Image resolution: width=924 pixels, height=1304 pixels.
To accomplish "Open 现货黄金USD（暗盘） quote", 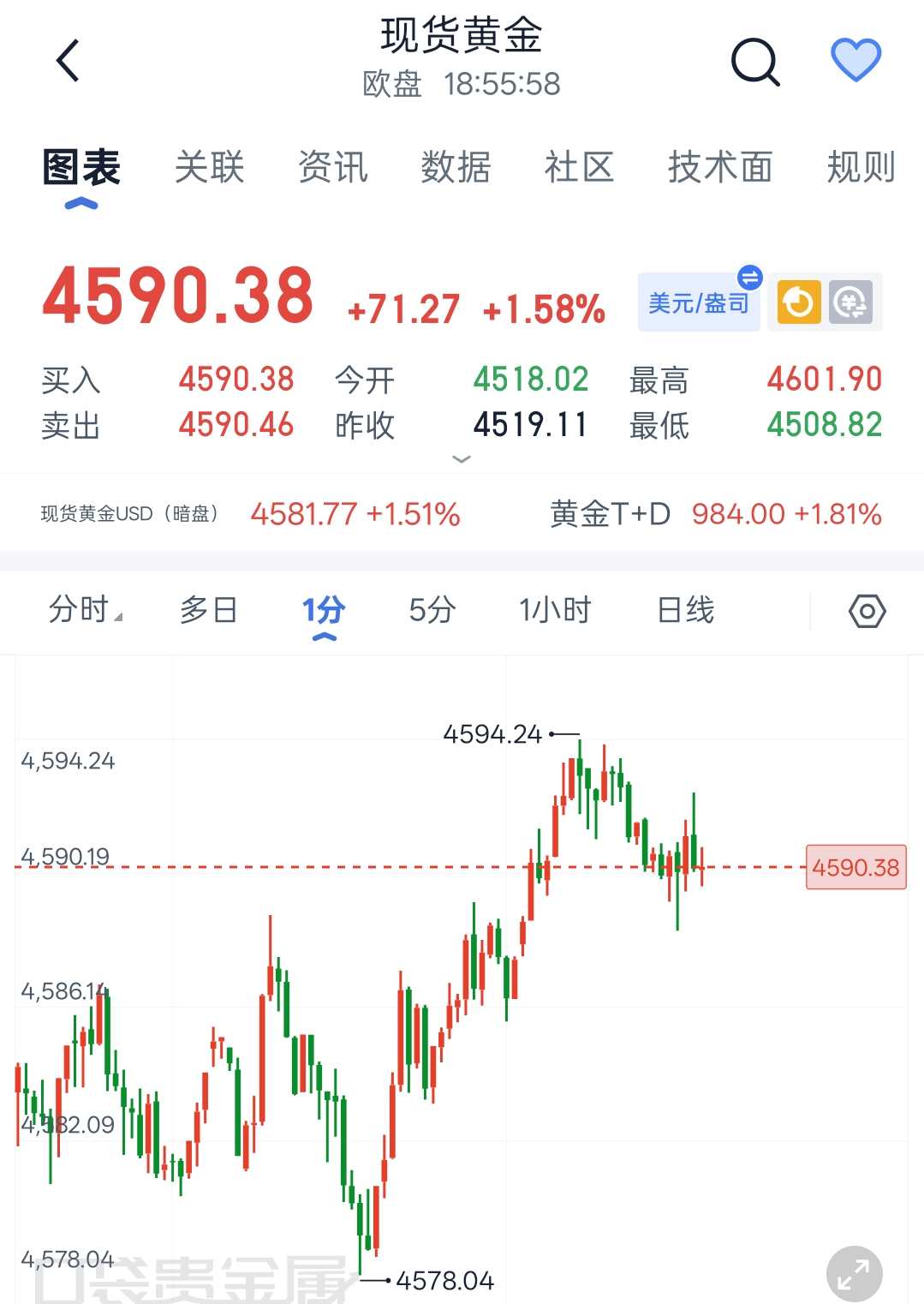I will [x=251, y=514].
